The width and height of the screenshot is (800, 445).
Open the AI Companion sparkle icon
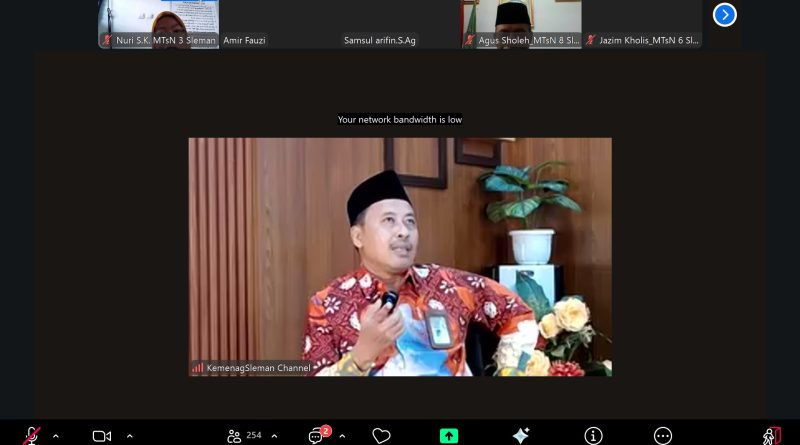pos(521,436)
